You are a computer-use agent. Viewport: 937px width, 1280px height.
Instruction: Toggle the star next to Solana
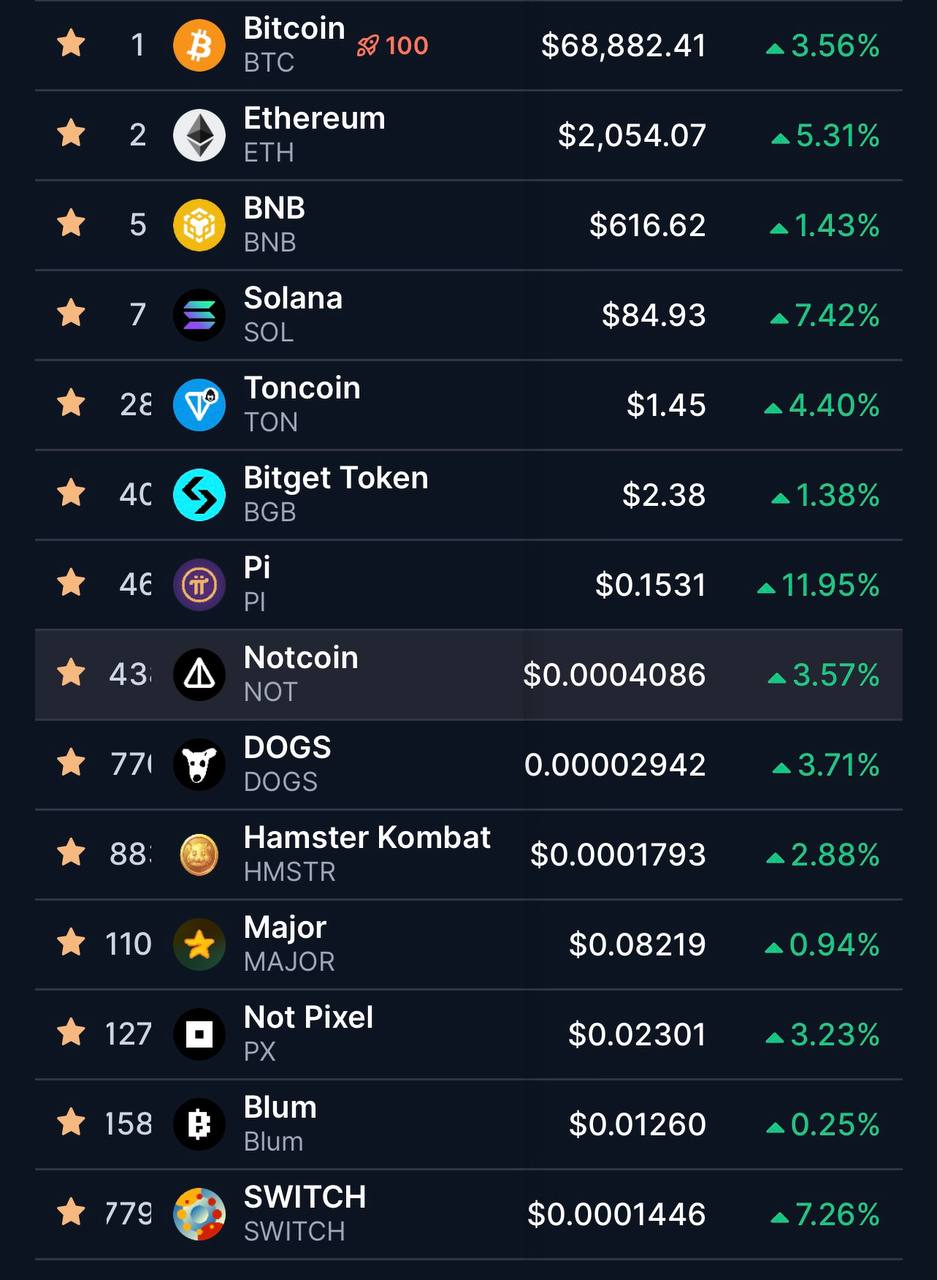(71, 314)
